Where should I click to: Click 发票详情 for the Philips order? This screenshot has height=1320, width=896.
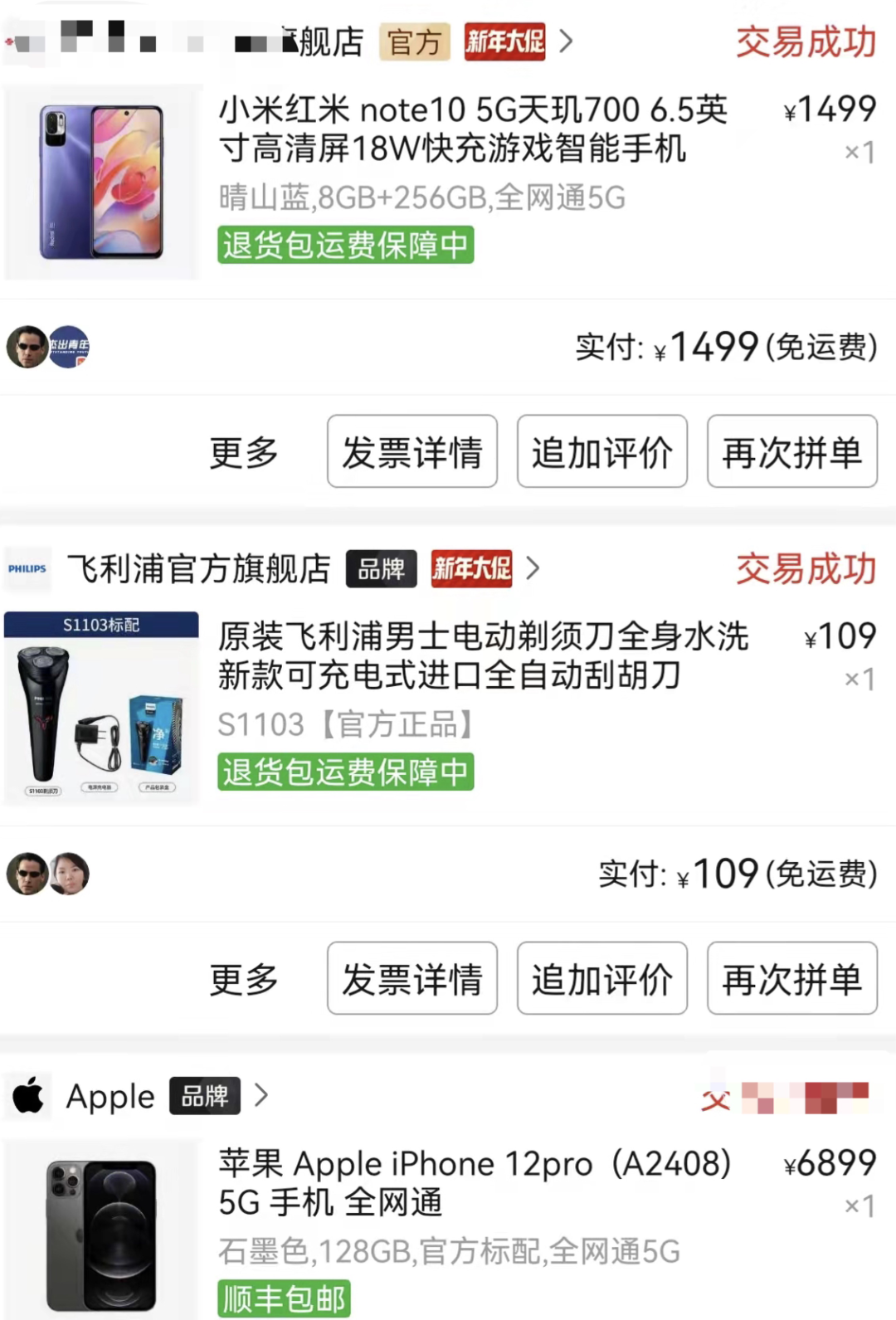point(412,979)
